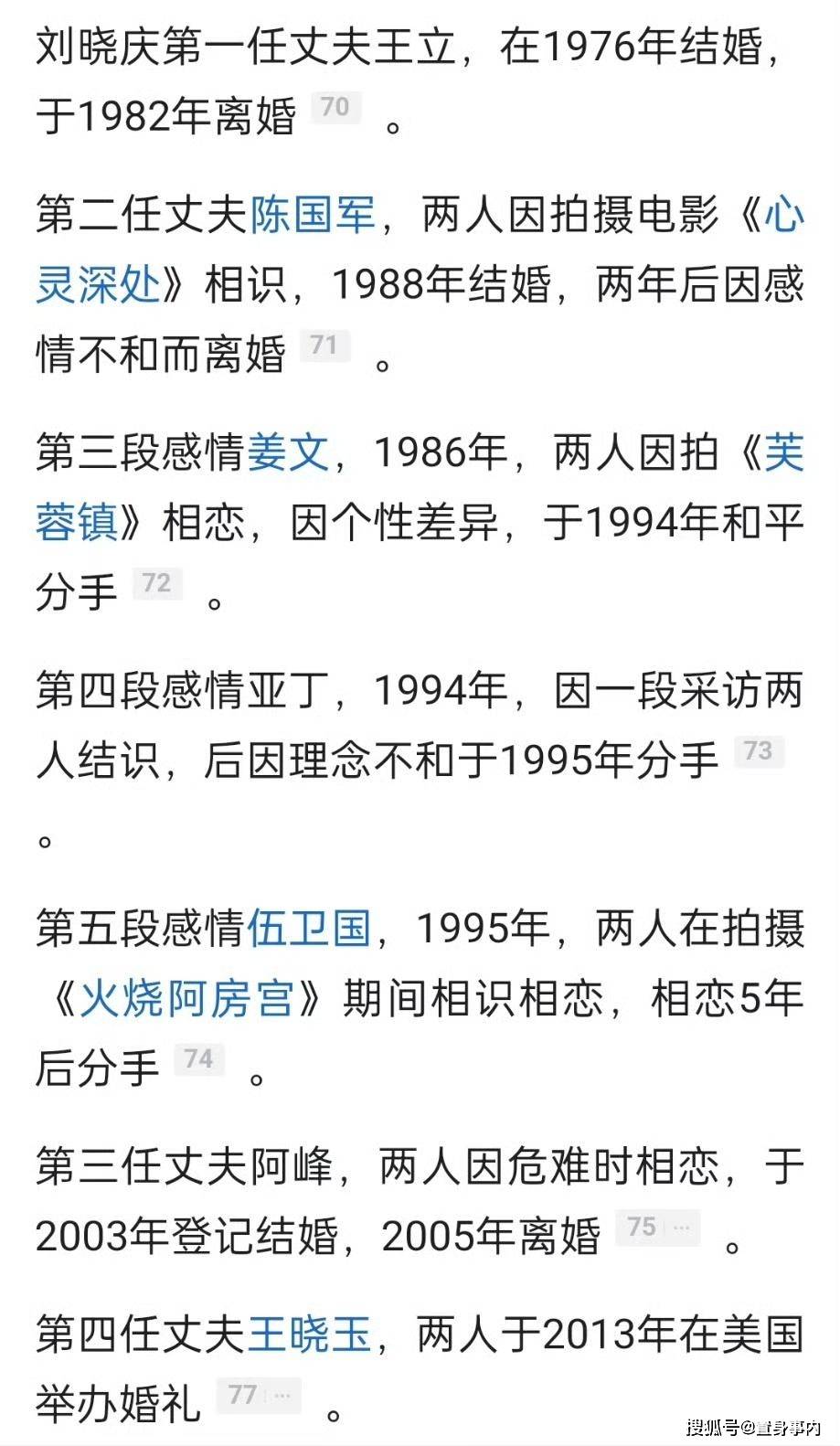Expand reference 75 citations
840x1446 pixels.
point(658,1228)
